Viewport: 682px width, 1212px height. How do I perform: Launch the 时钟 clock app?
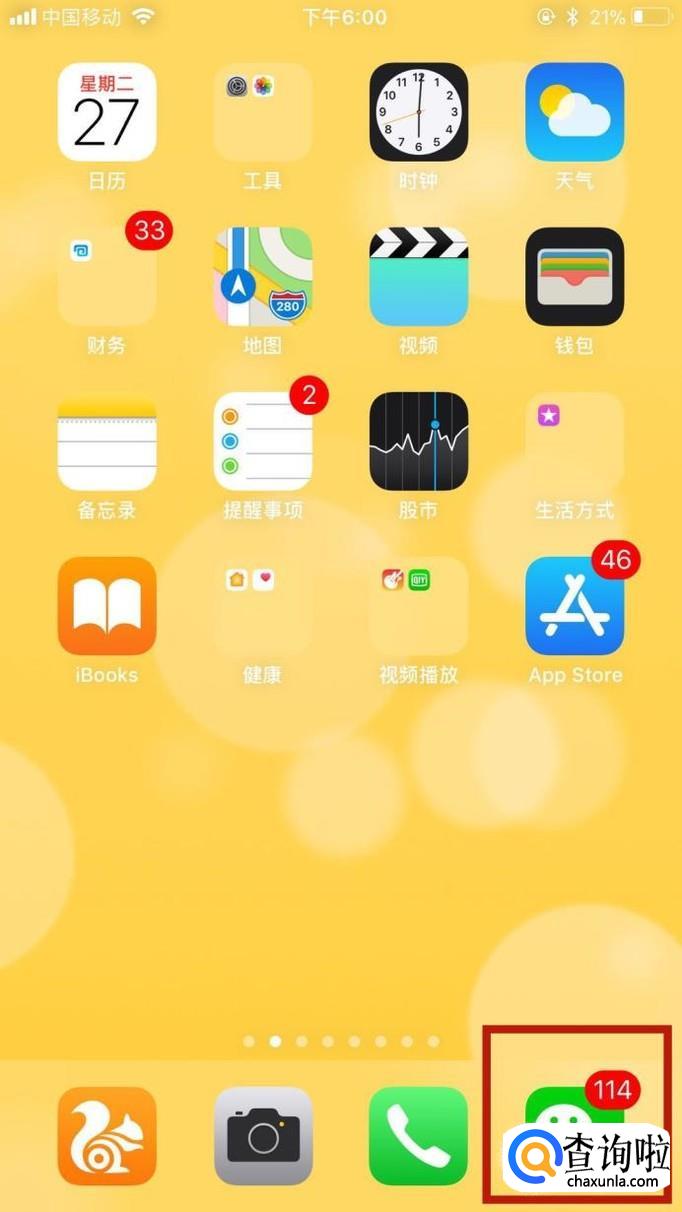[x=419, y=112]
